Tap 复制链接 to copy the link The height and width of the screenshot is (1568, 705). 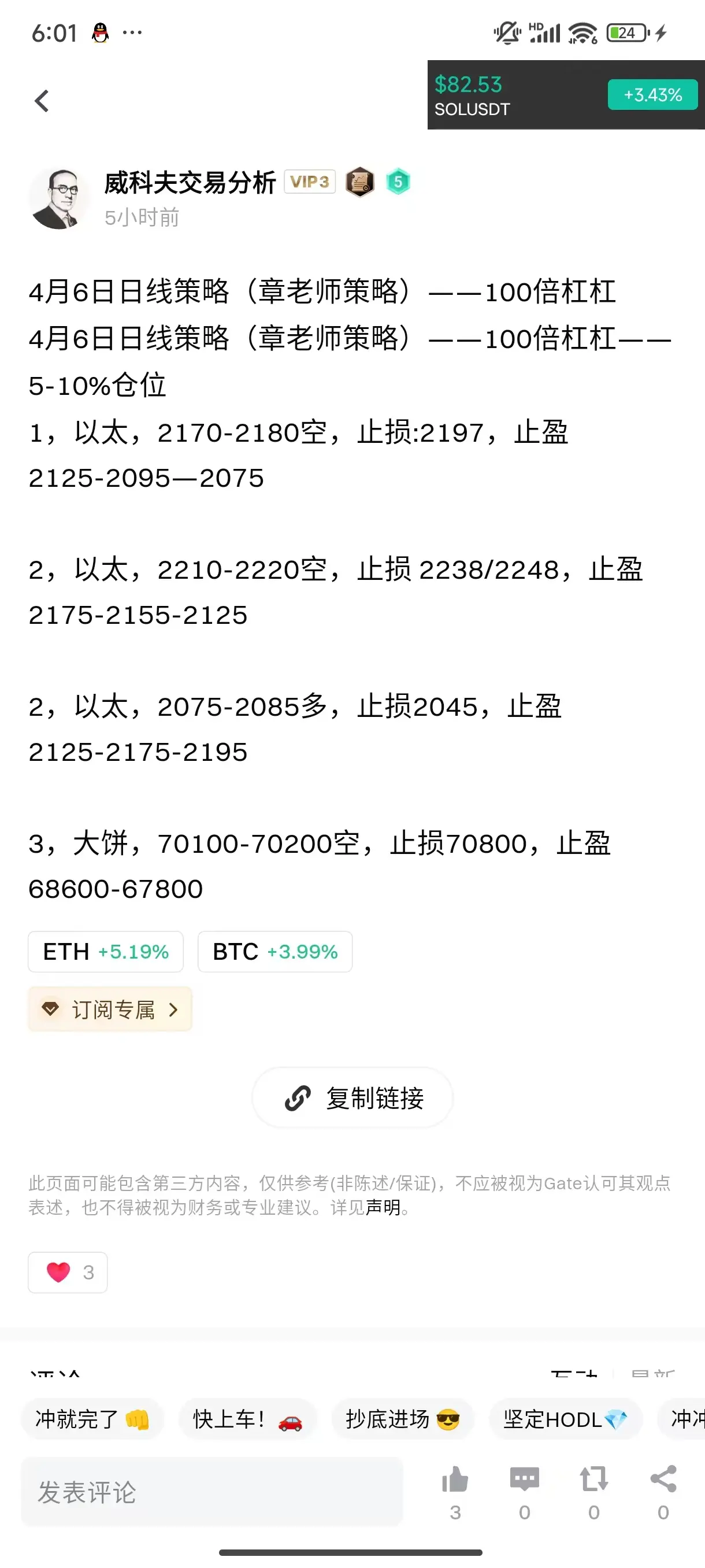[353, 1097]
